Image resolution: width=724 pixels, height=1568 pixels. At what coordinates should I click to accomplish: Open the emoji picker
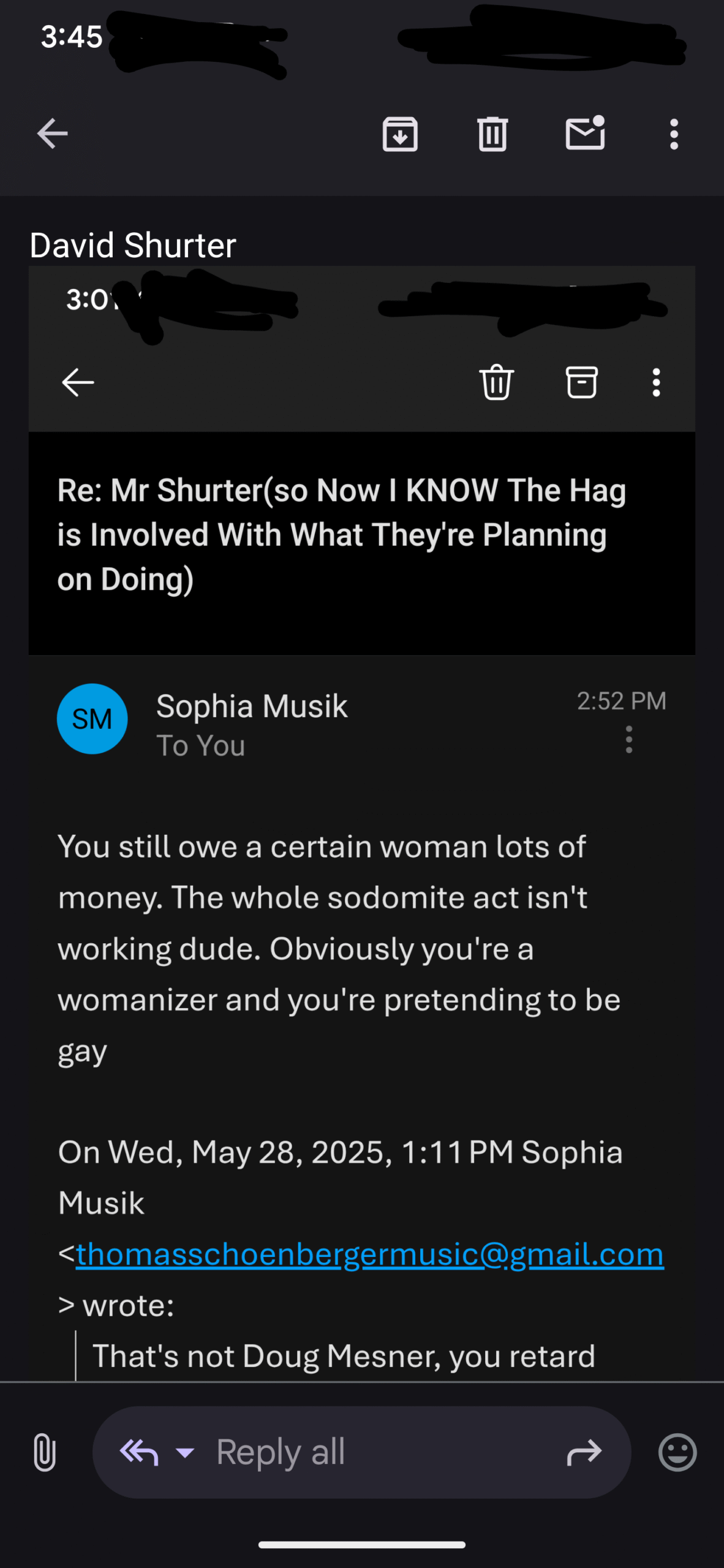677,1452
